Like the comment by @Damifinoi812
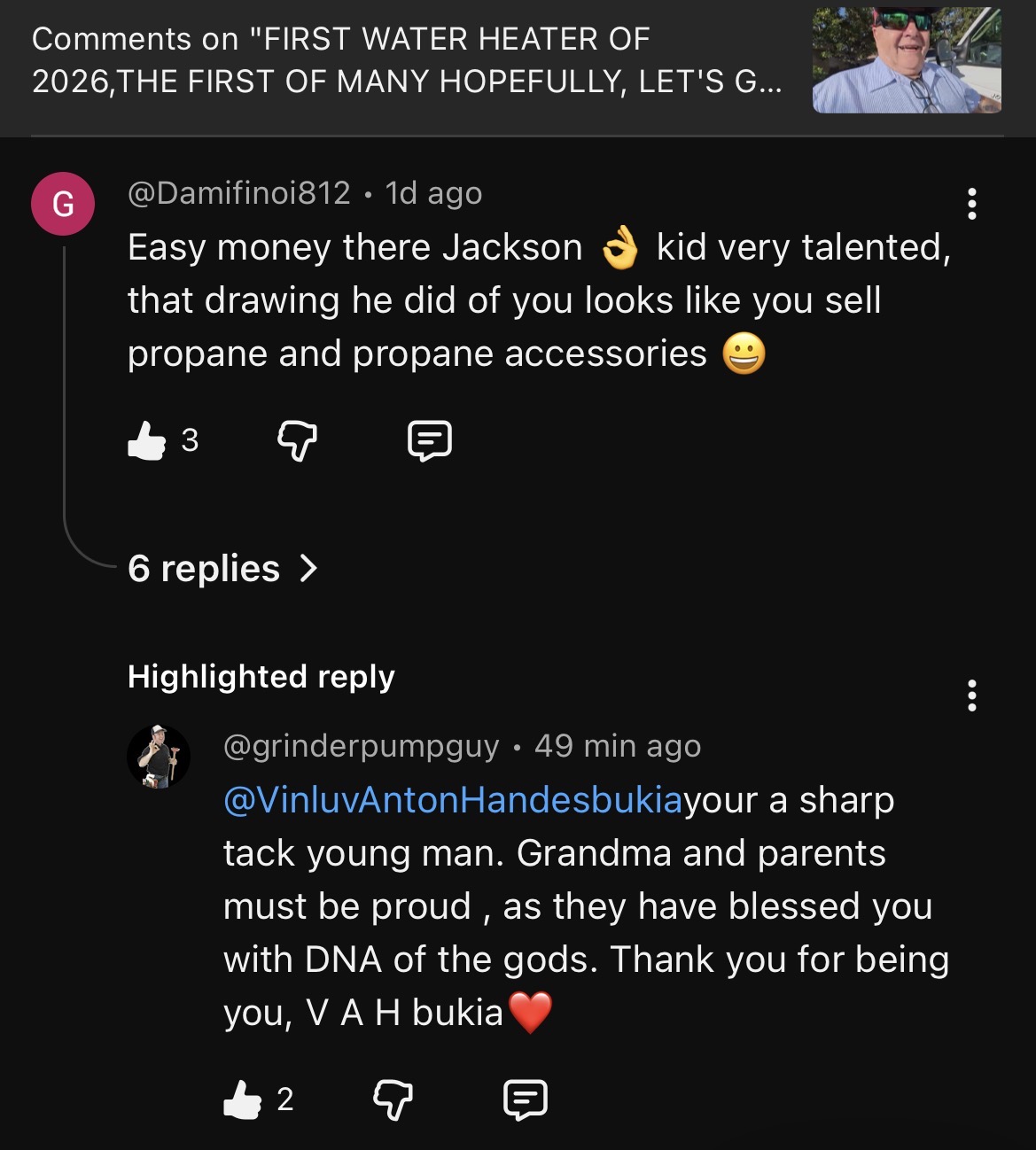Screen dimensions: 1036x1150 coord(147,440)
